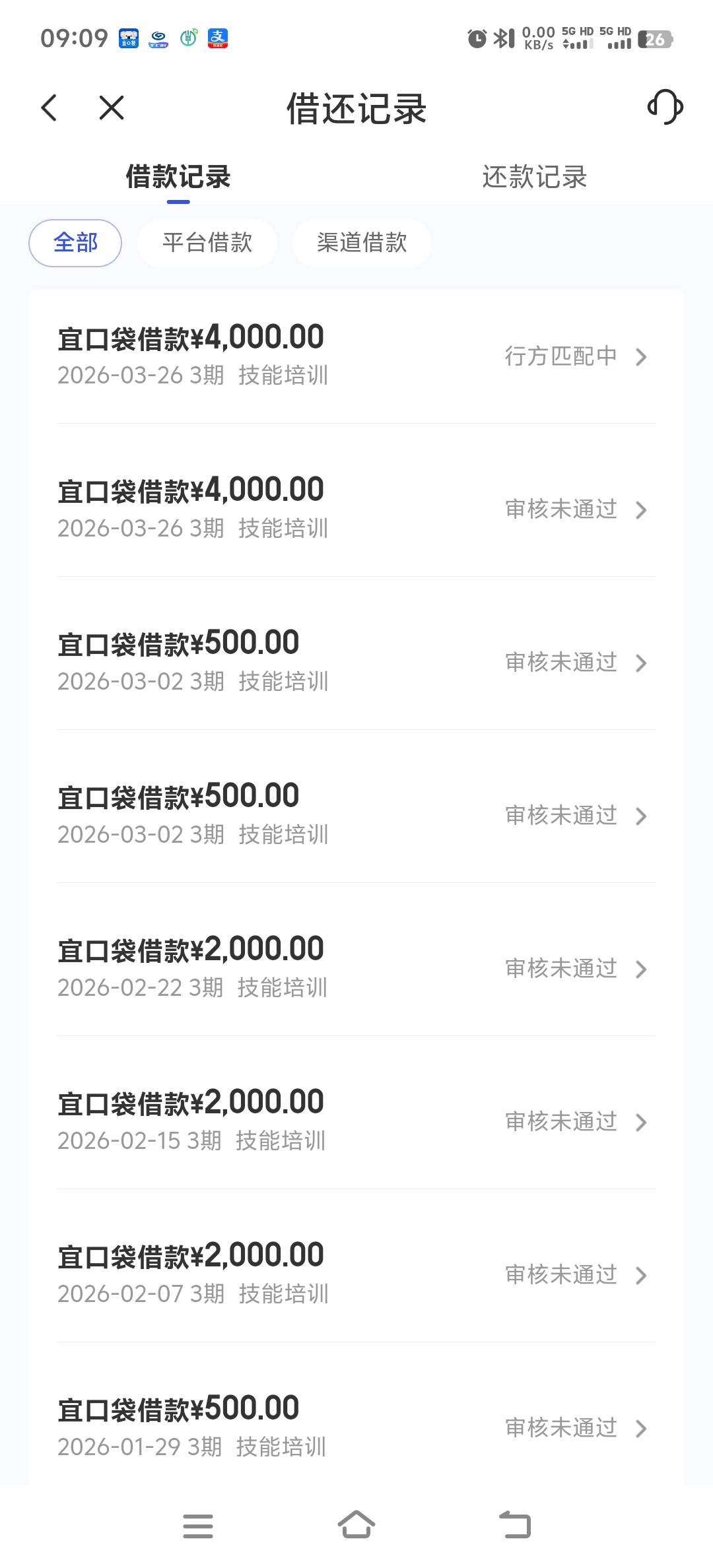
Task: Select the 借款记录 tab
Action: [x=178, y=177]
